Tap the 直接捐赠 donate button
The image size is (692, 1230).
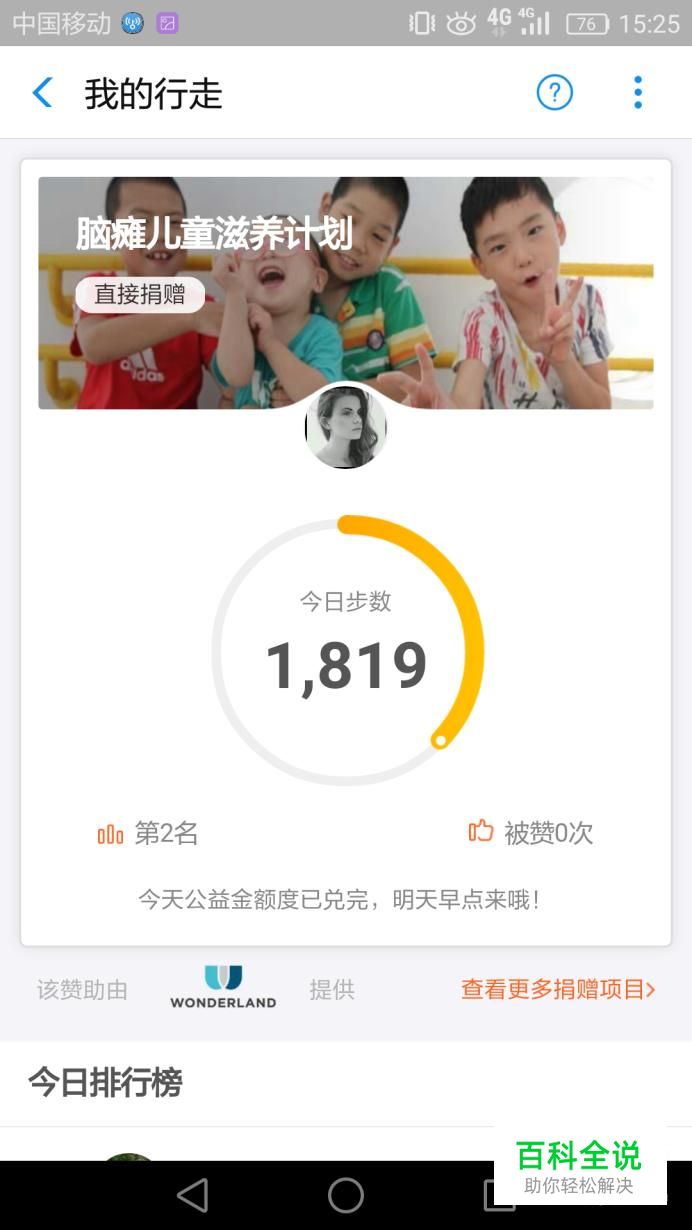click(140, 295)
